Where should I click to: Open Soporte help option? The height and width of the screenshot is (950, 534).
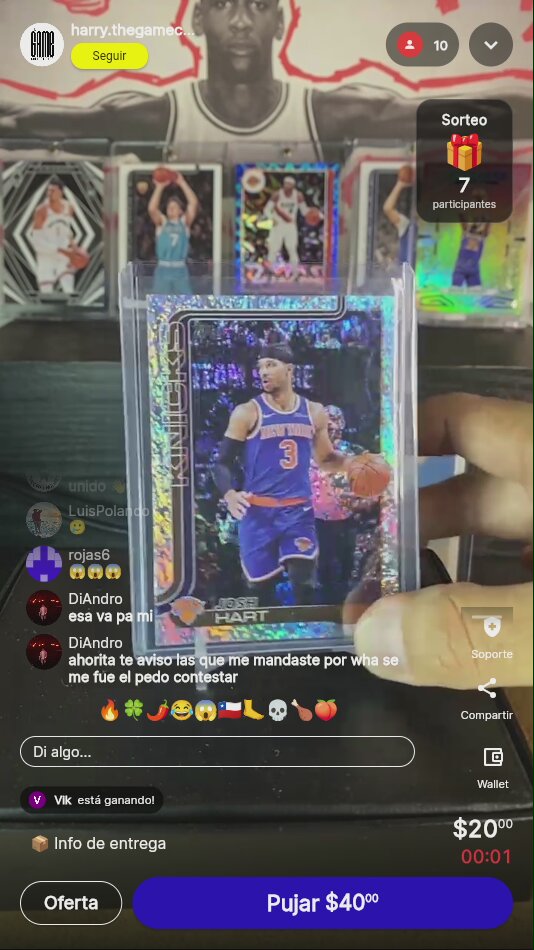492,636
